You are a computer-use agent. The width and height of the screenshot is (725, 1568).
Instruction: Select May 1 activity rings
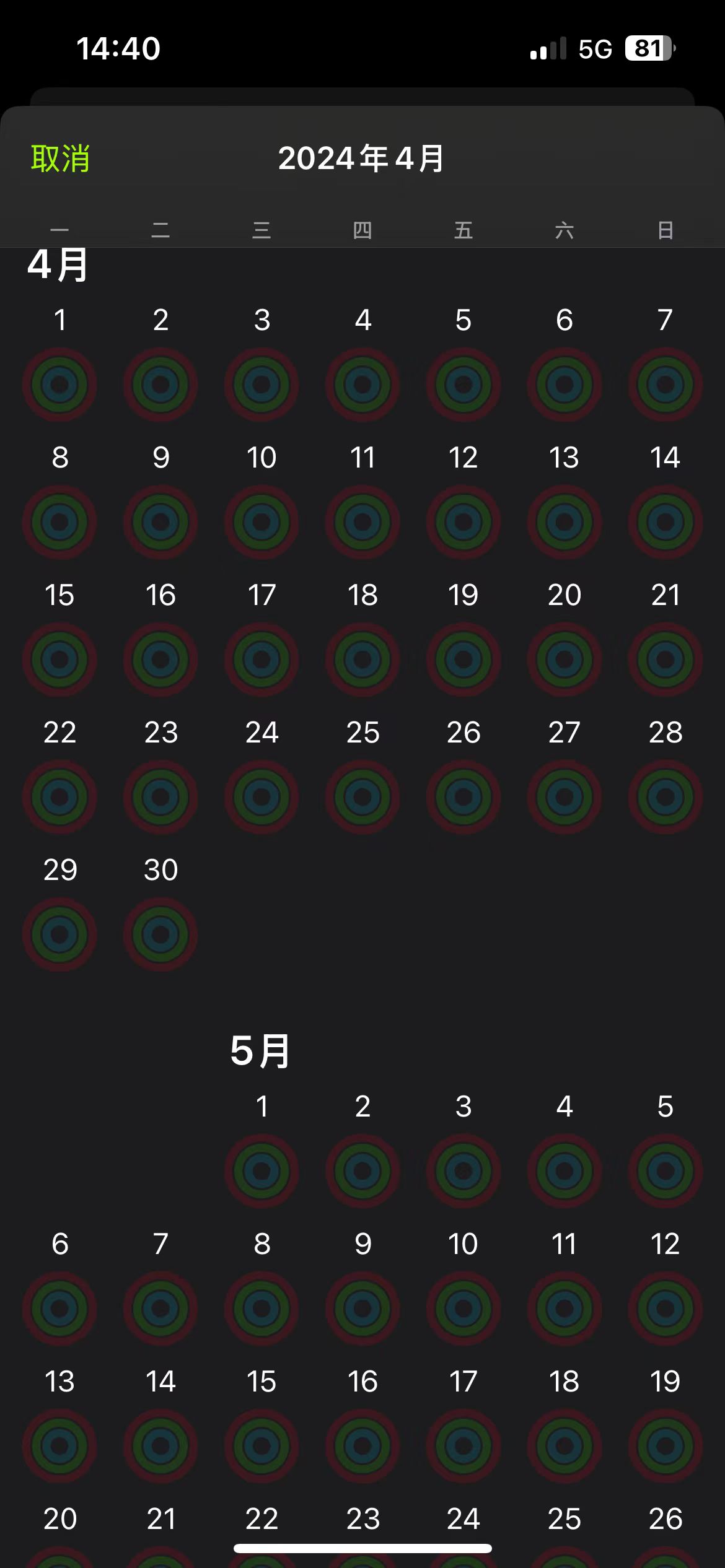point(261,1170)
